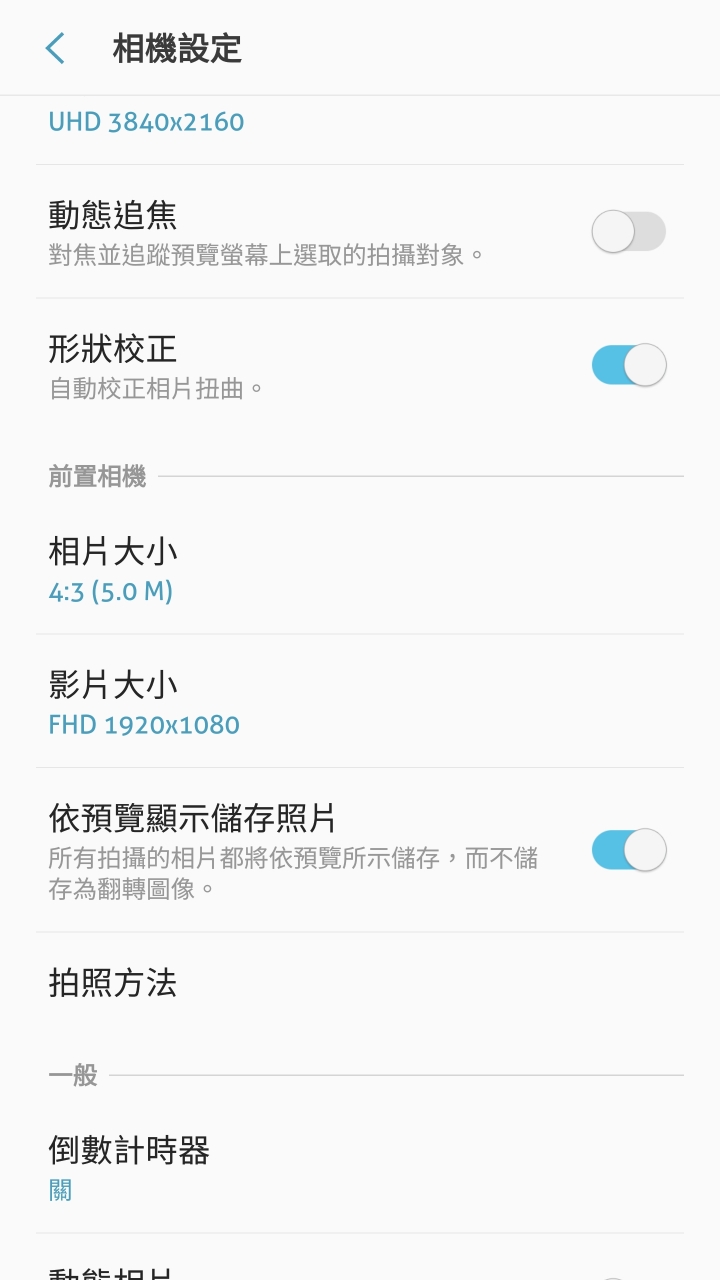Enable the 動態追焦 switch
The image size is (720, 1280).
628,232
